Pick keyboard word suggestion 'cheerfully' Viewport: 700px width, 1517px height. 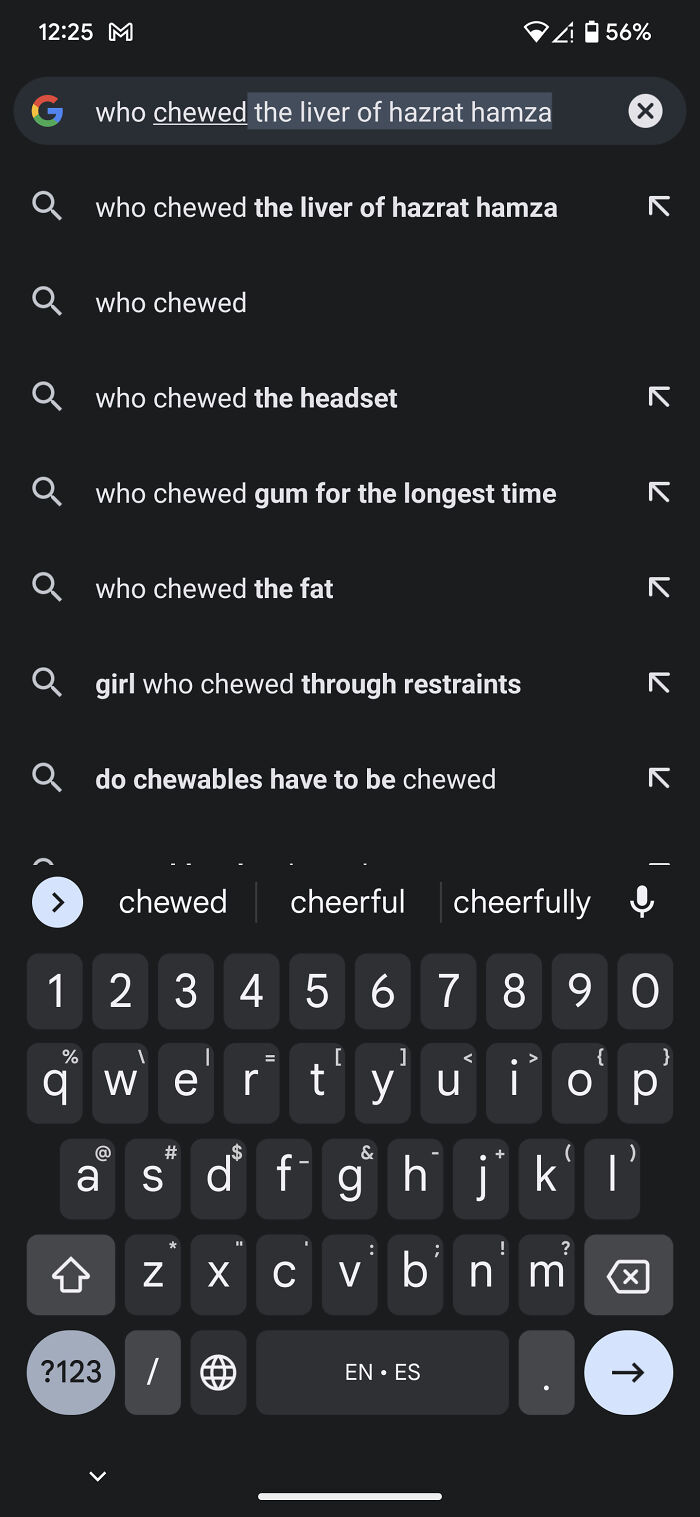(521, 902)
